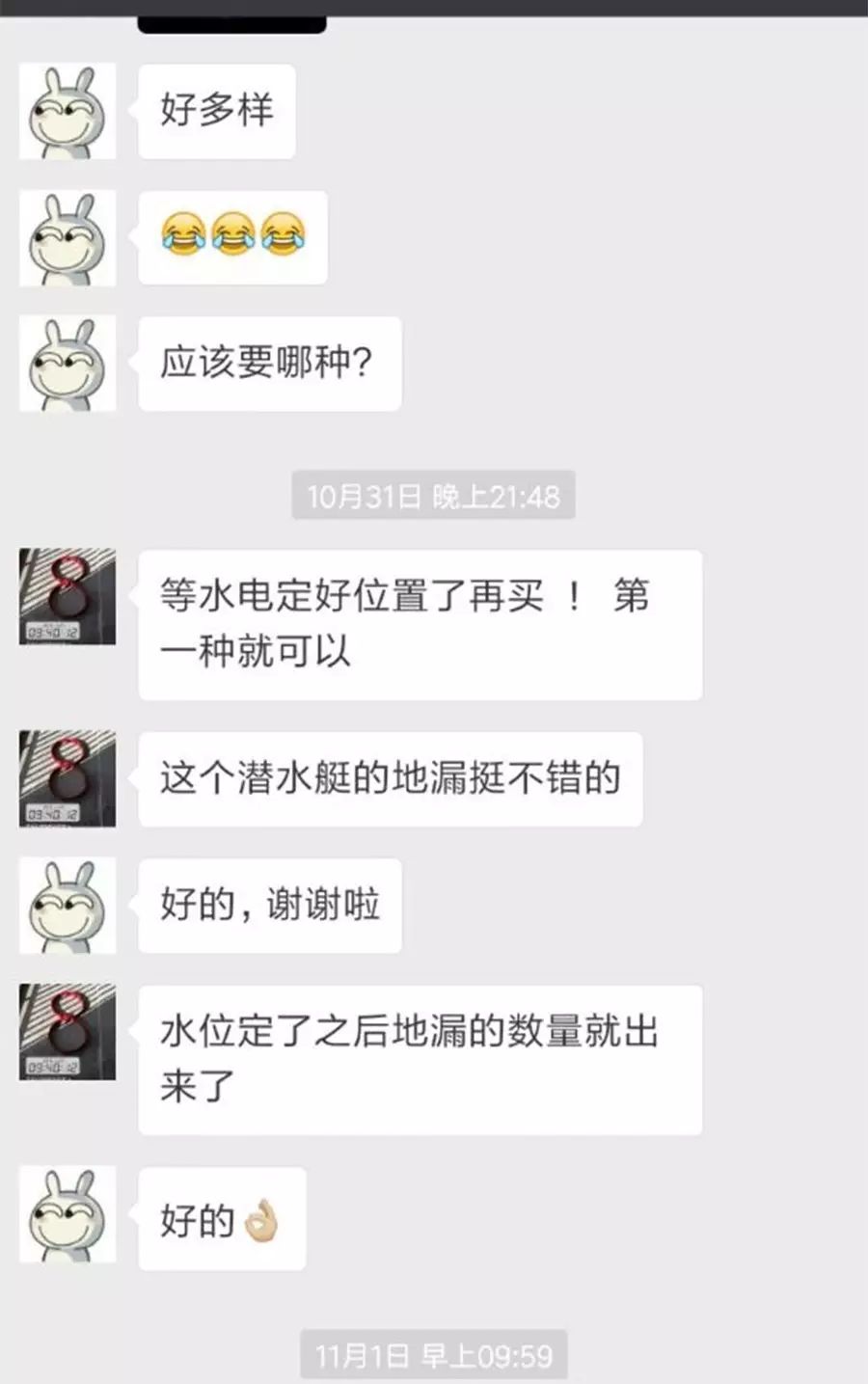
Task: Open avatar beside "这个潜水艇的地漏挺不错的" message
Action: click(x=68, y=778)
